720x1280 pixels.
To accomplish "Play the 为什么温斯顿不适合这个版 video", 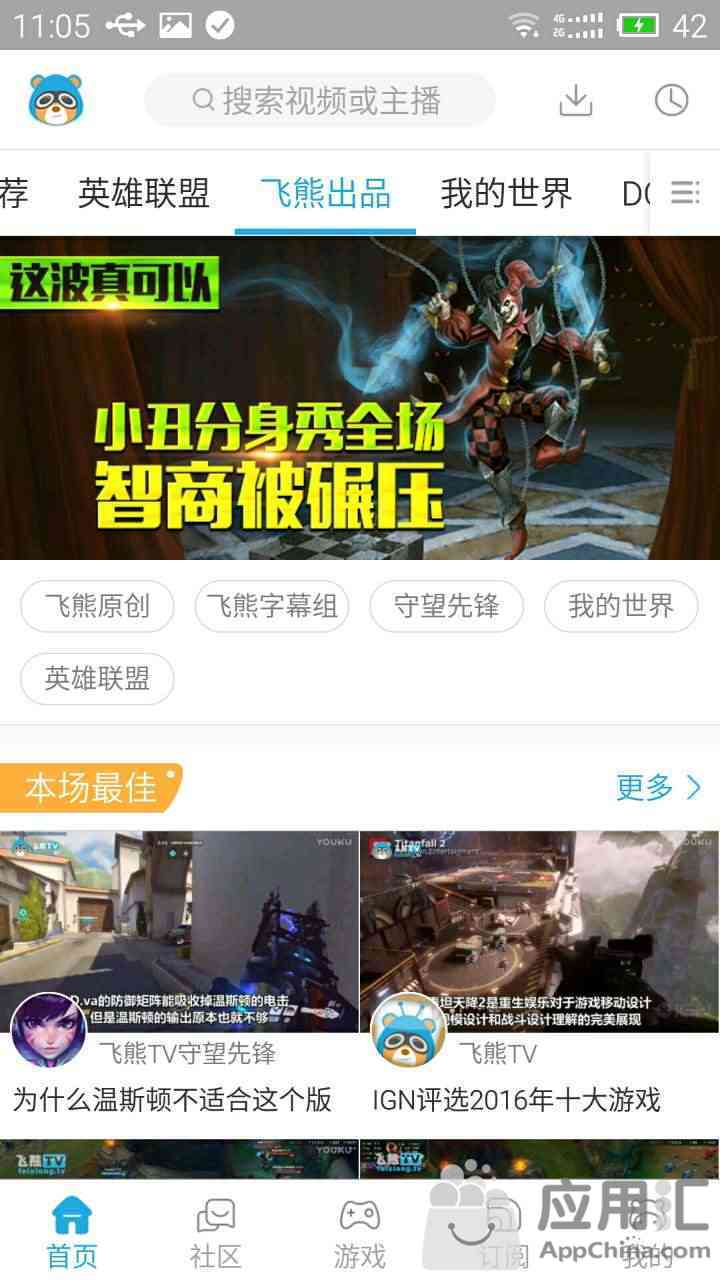I will (179, 932).
